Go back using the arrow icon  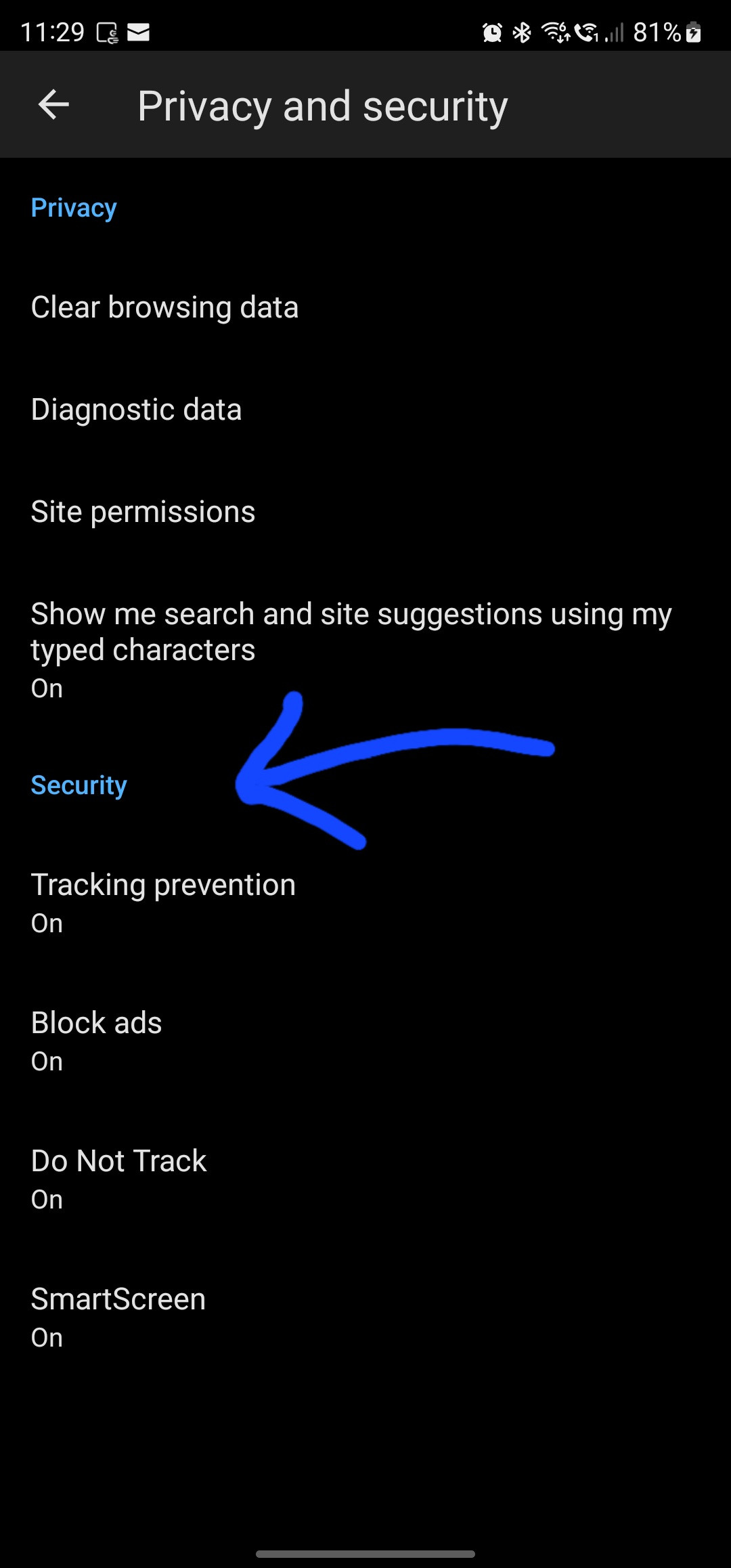pyautogui.click(x=53, y=105)
